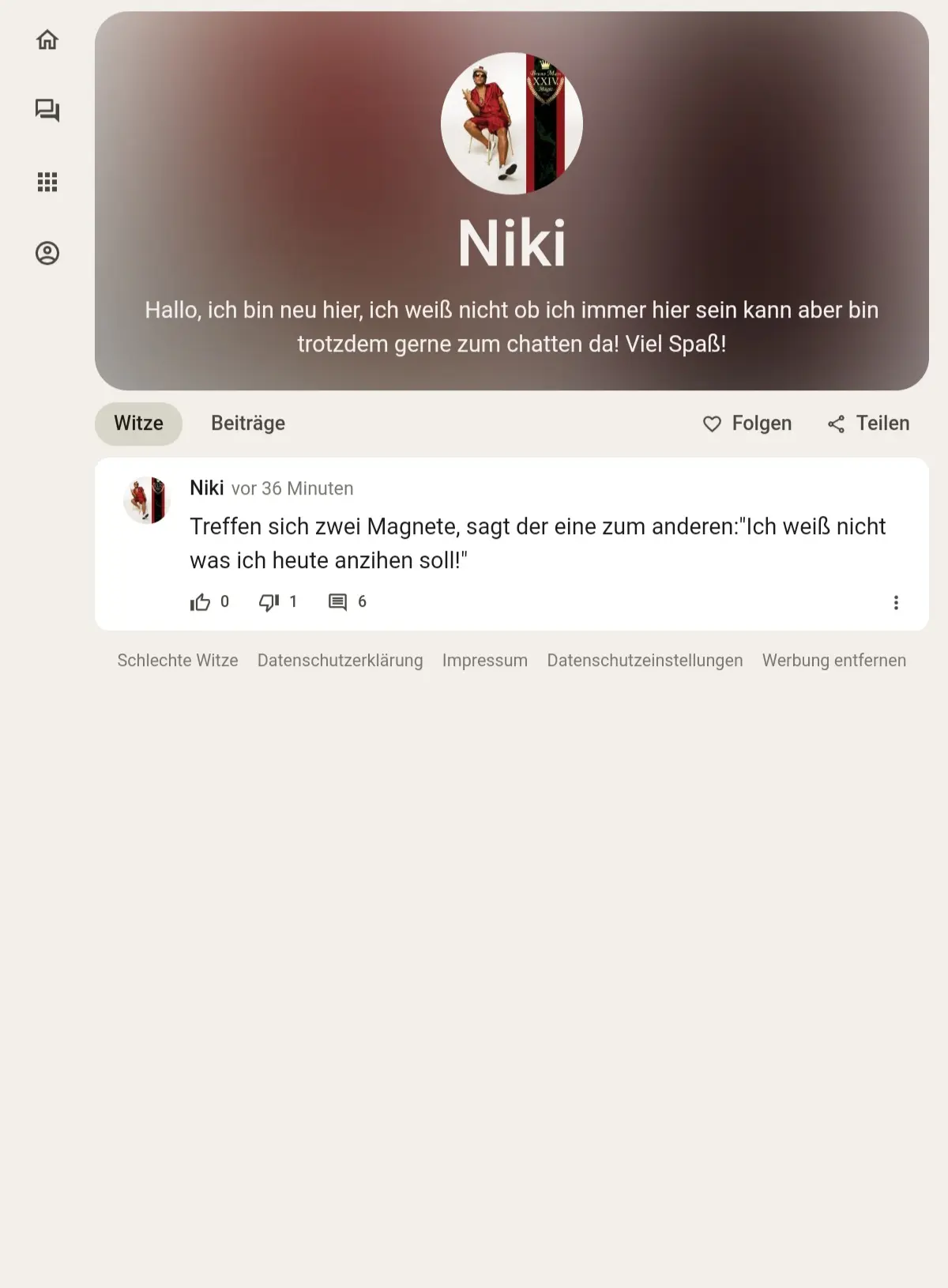
Task: Select the Witze tab
Action: click(138, 424)
